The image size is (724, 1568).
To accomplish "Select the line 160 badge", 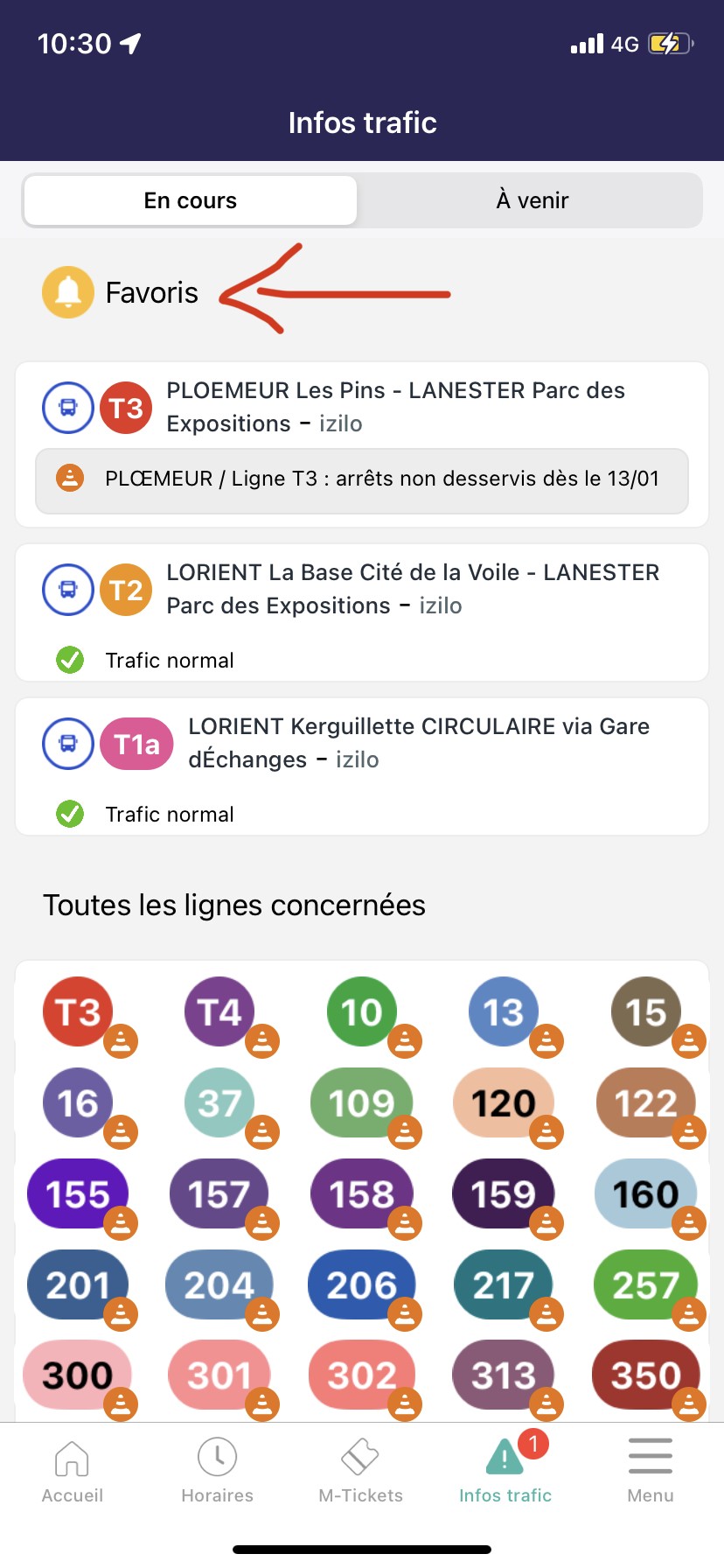I will 645,1194.
